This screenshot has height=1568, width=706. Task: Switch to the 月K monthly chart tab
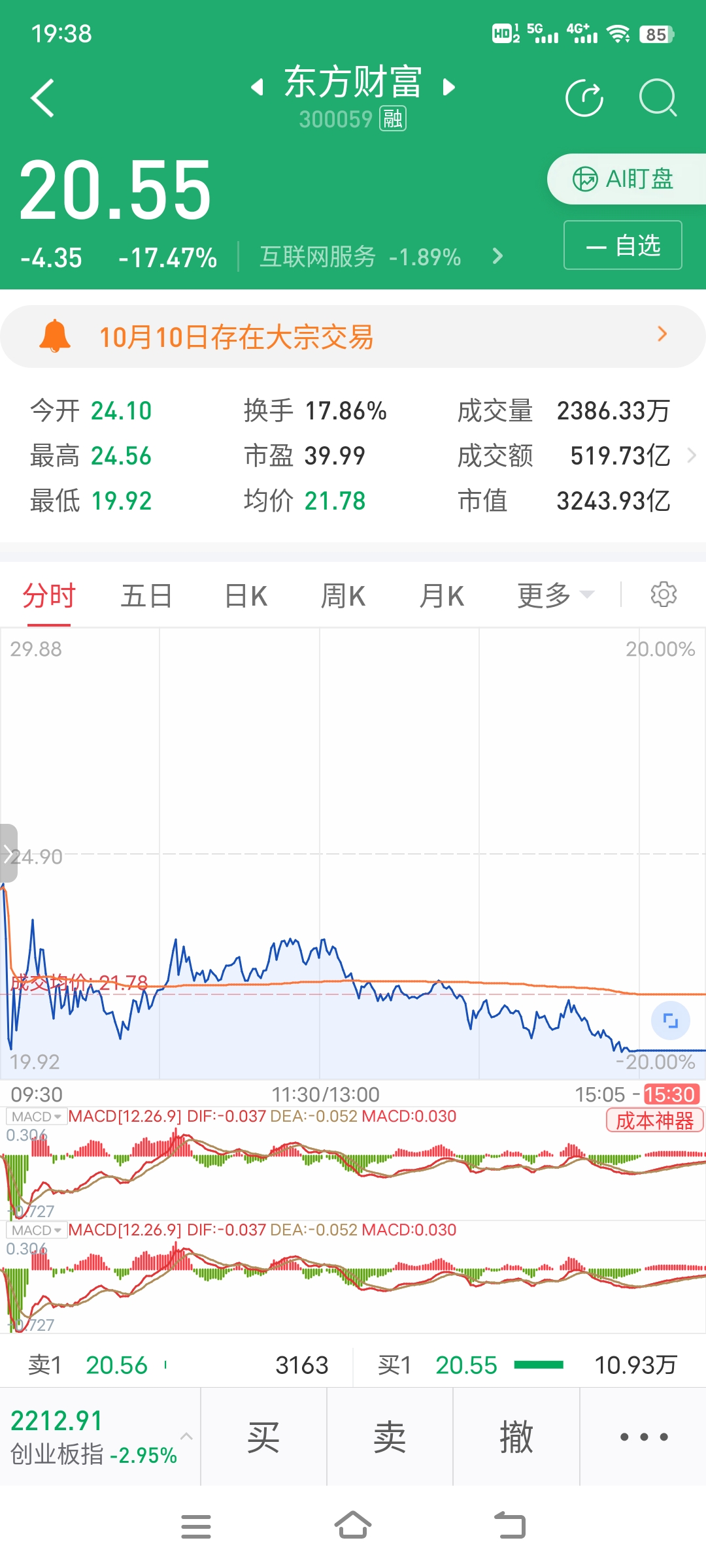(442, 595)
